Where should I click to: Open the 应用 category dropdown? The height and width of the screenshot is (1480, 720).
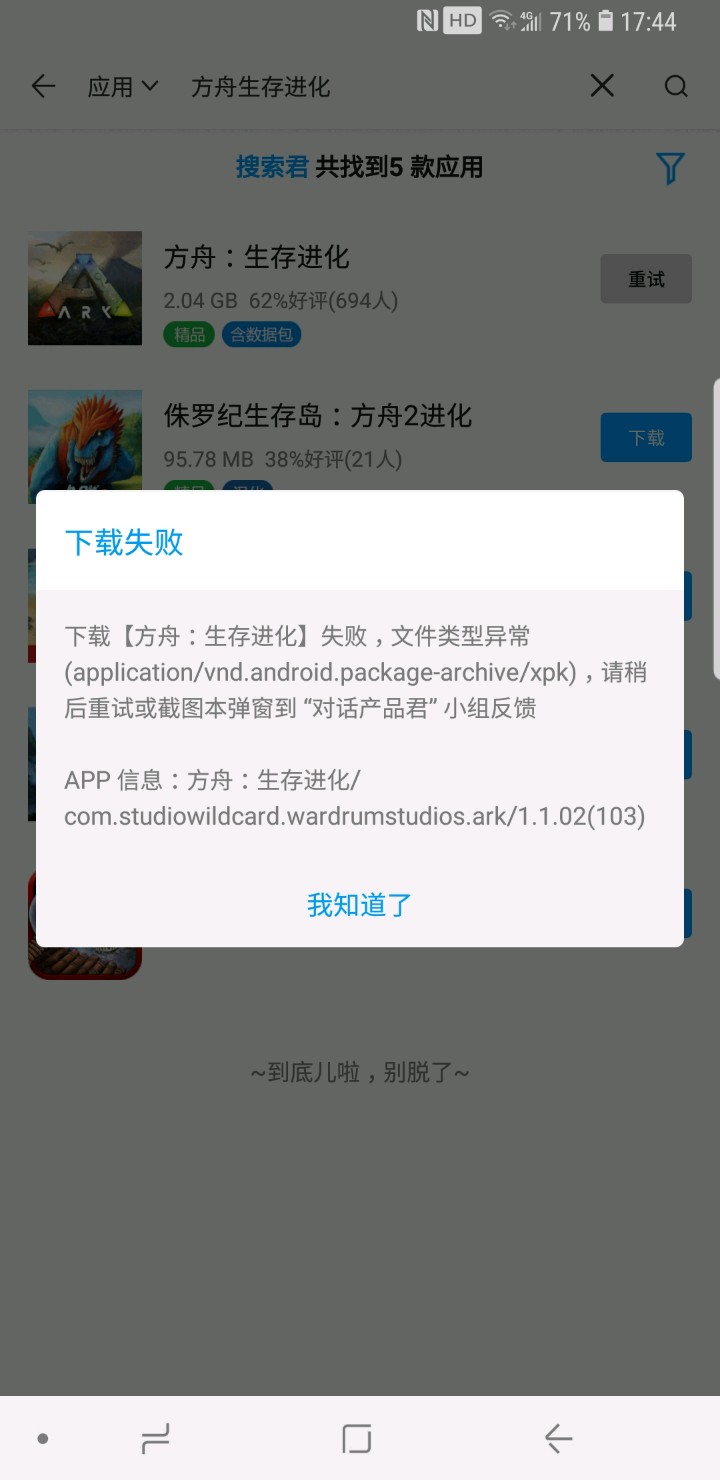(122, 87)
